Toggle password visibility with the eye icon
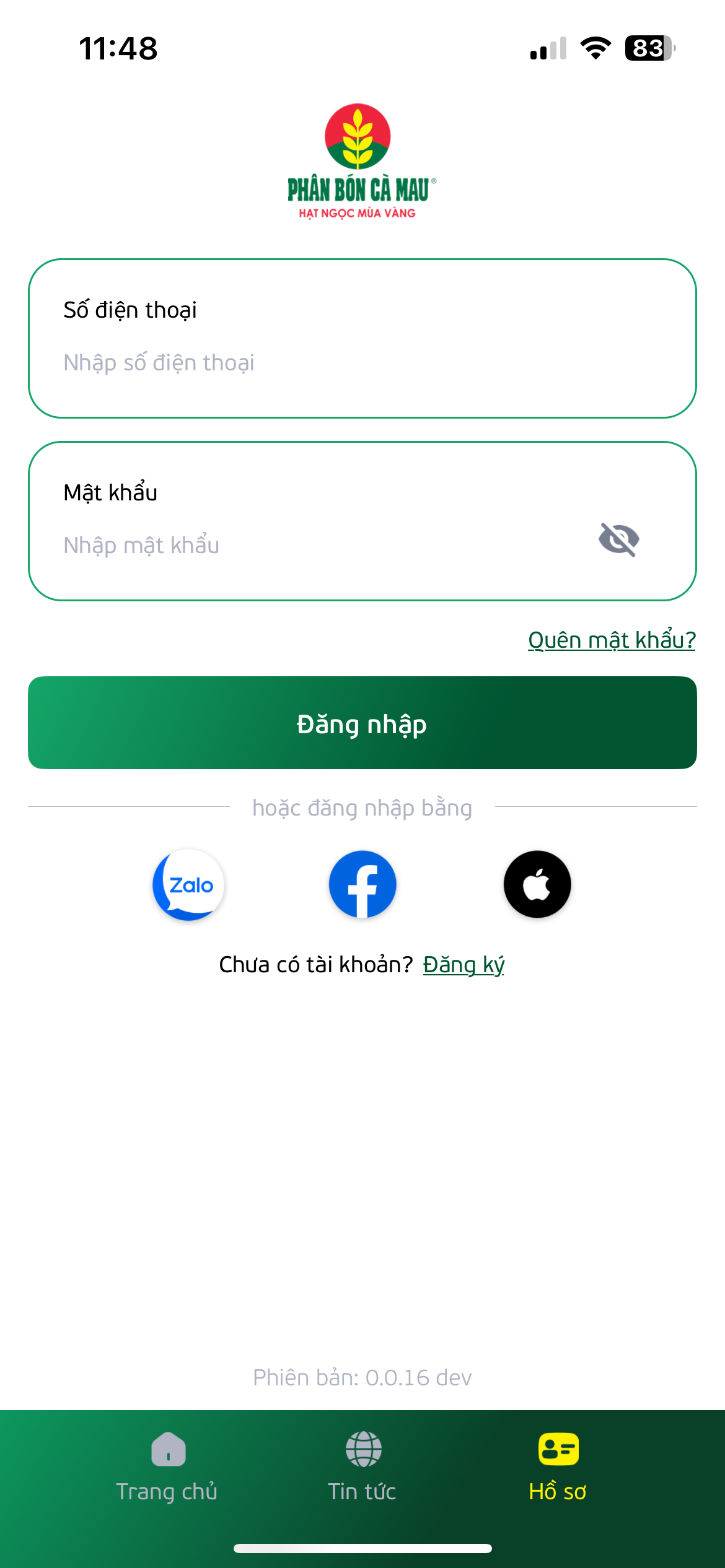Image resolution: width=725 pixels, height=1568 pixels. coord(618,540)
